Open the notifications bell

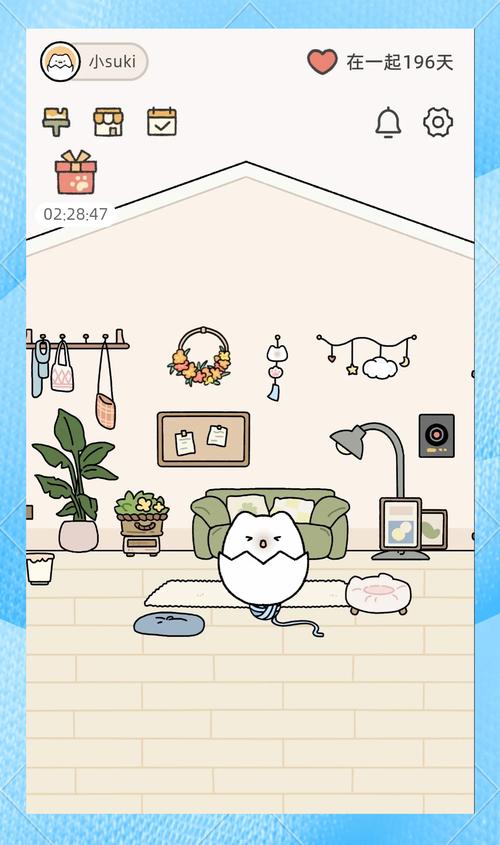[388, 122]
